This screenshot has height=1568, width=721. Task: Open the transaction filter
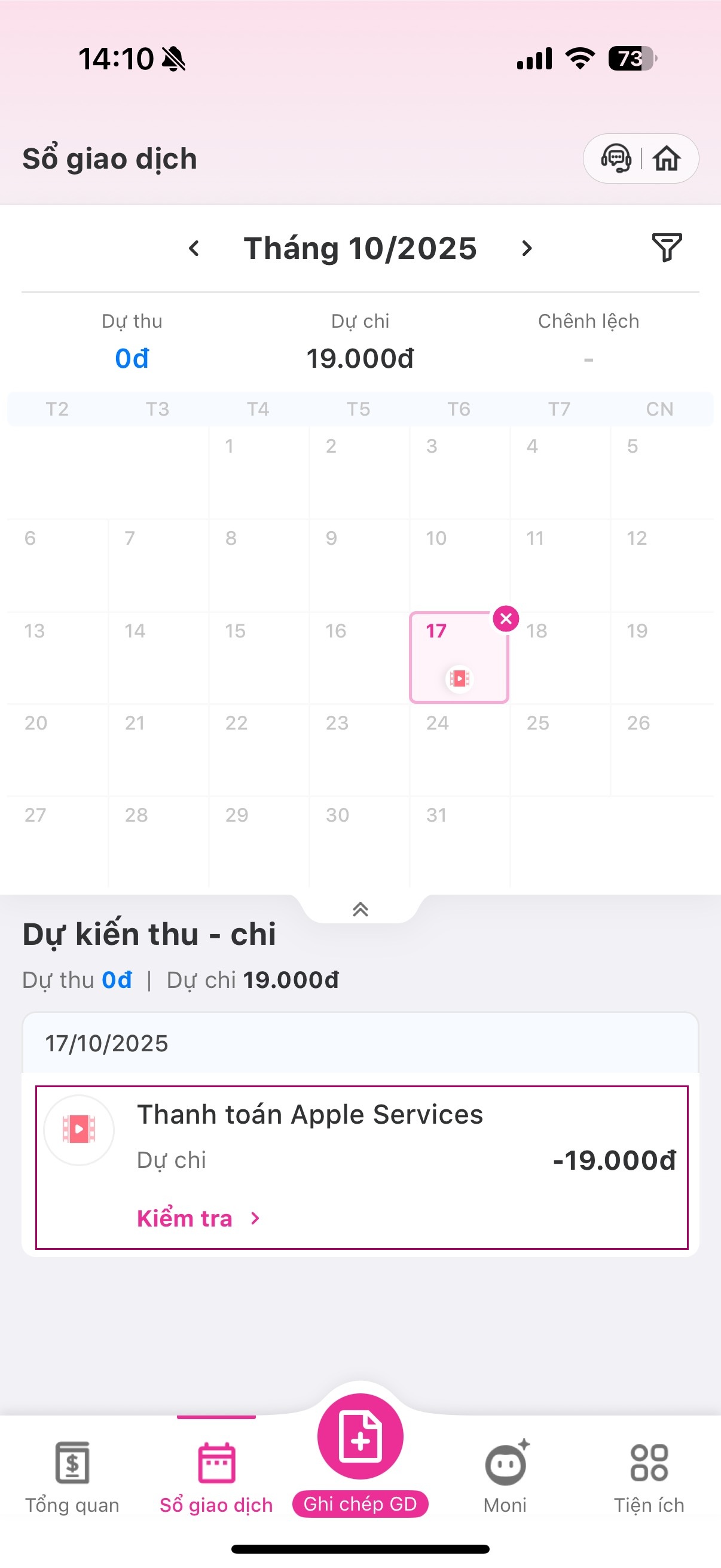click(x=667, y=247)
